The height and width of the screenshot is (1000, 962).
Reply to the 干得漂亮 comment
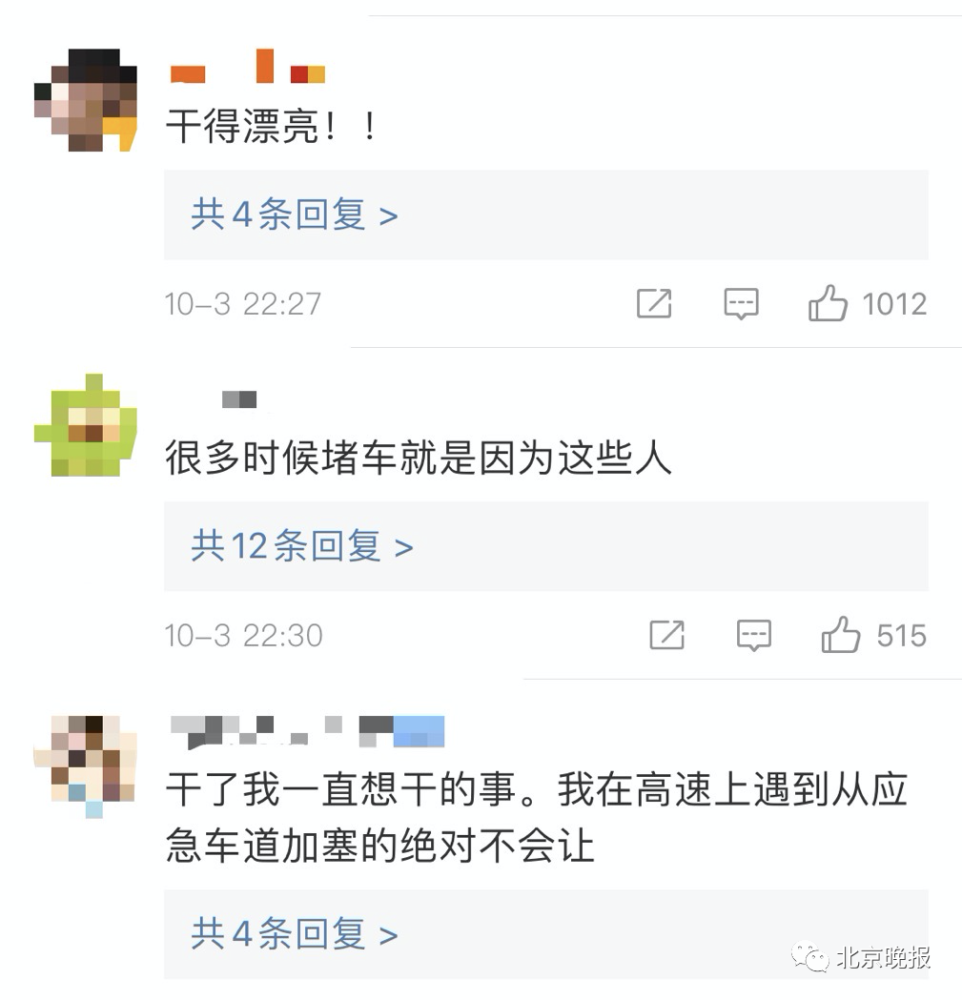tap(741, 303)
